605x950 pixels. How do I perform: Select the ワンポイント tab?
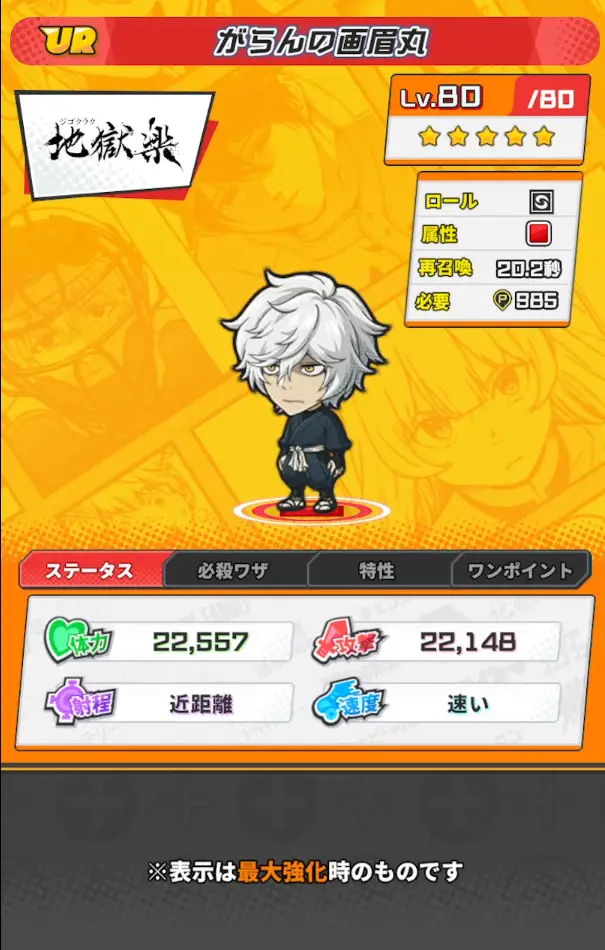click(520, 571)
